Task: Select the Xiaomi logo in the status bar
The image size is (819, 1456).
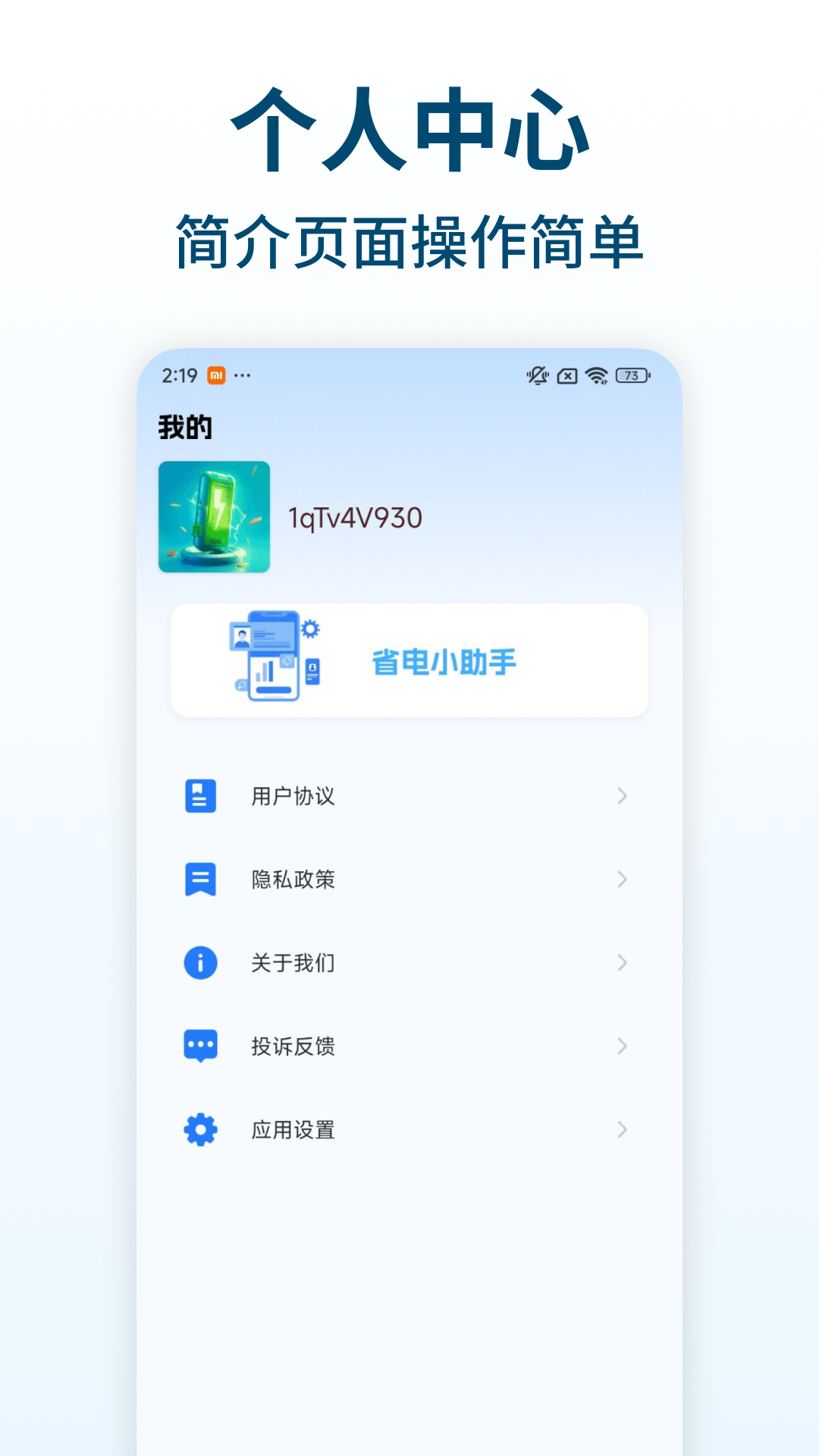Action: [x=216, y=375]
